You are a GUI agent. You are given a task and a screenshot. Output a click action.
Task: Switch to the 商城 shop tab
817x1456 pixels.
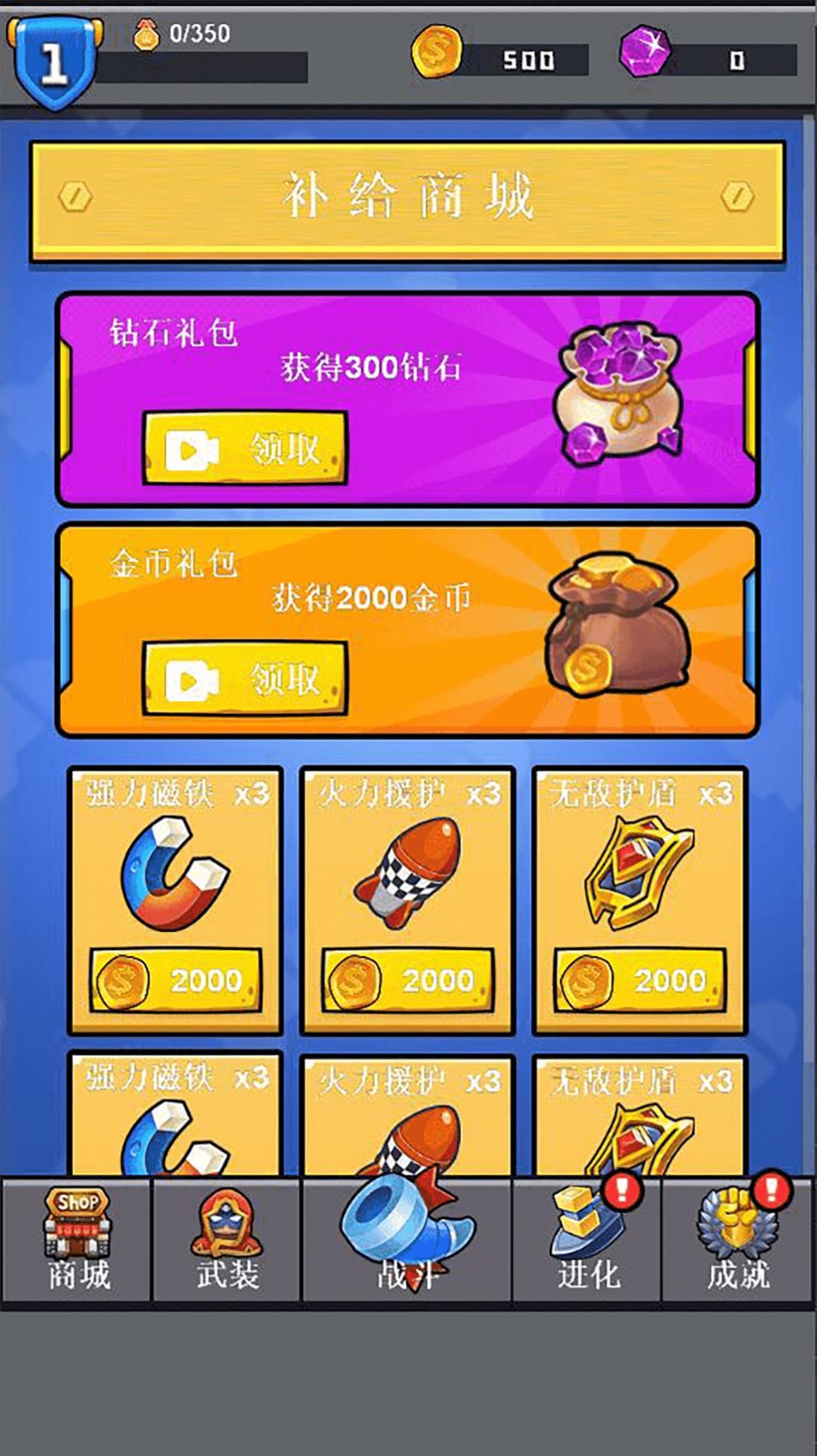coord(76,1241)
